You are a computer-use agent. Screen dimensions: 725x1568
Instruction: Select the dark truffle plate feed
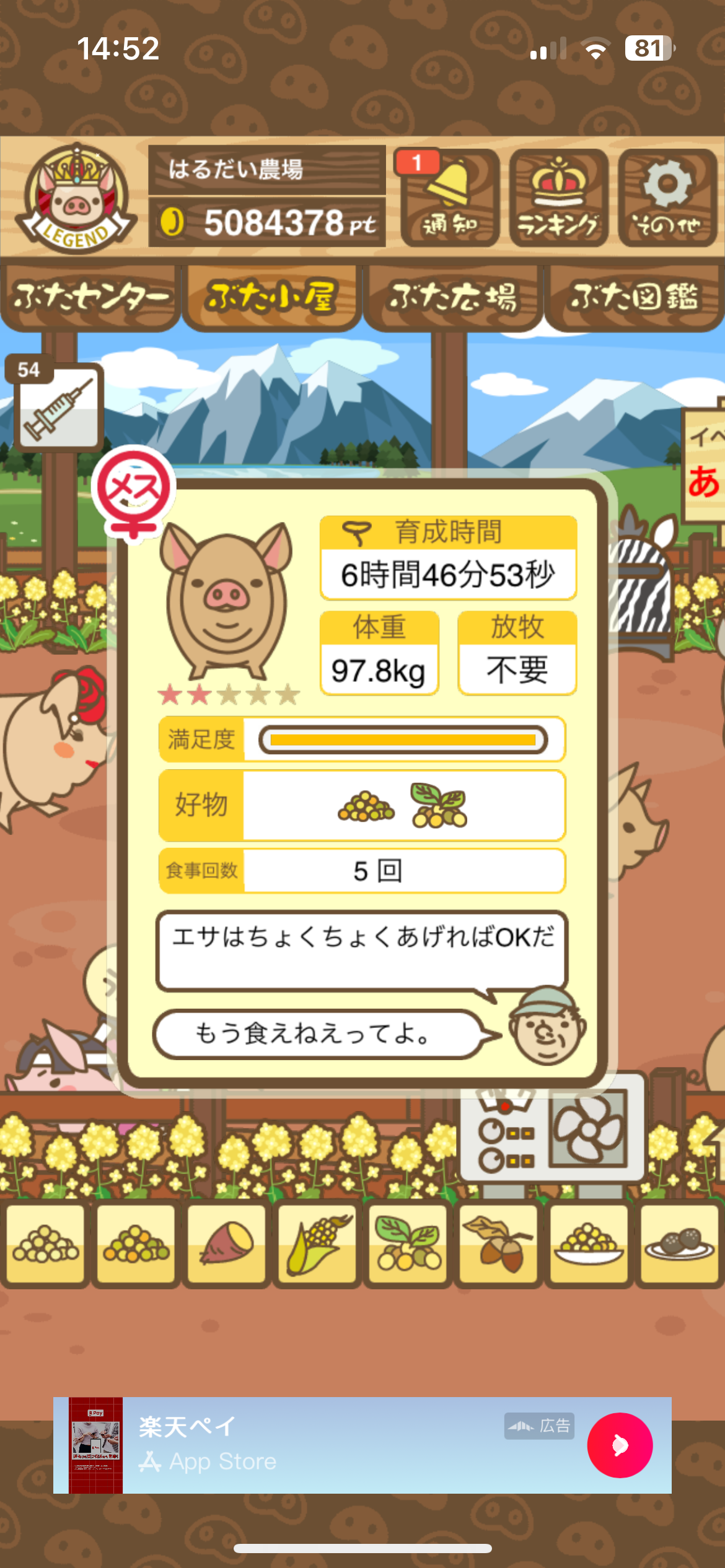tap(679, 1244)
